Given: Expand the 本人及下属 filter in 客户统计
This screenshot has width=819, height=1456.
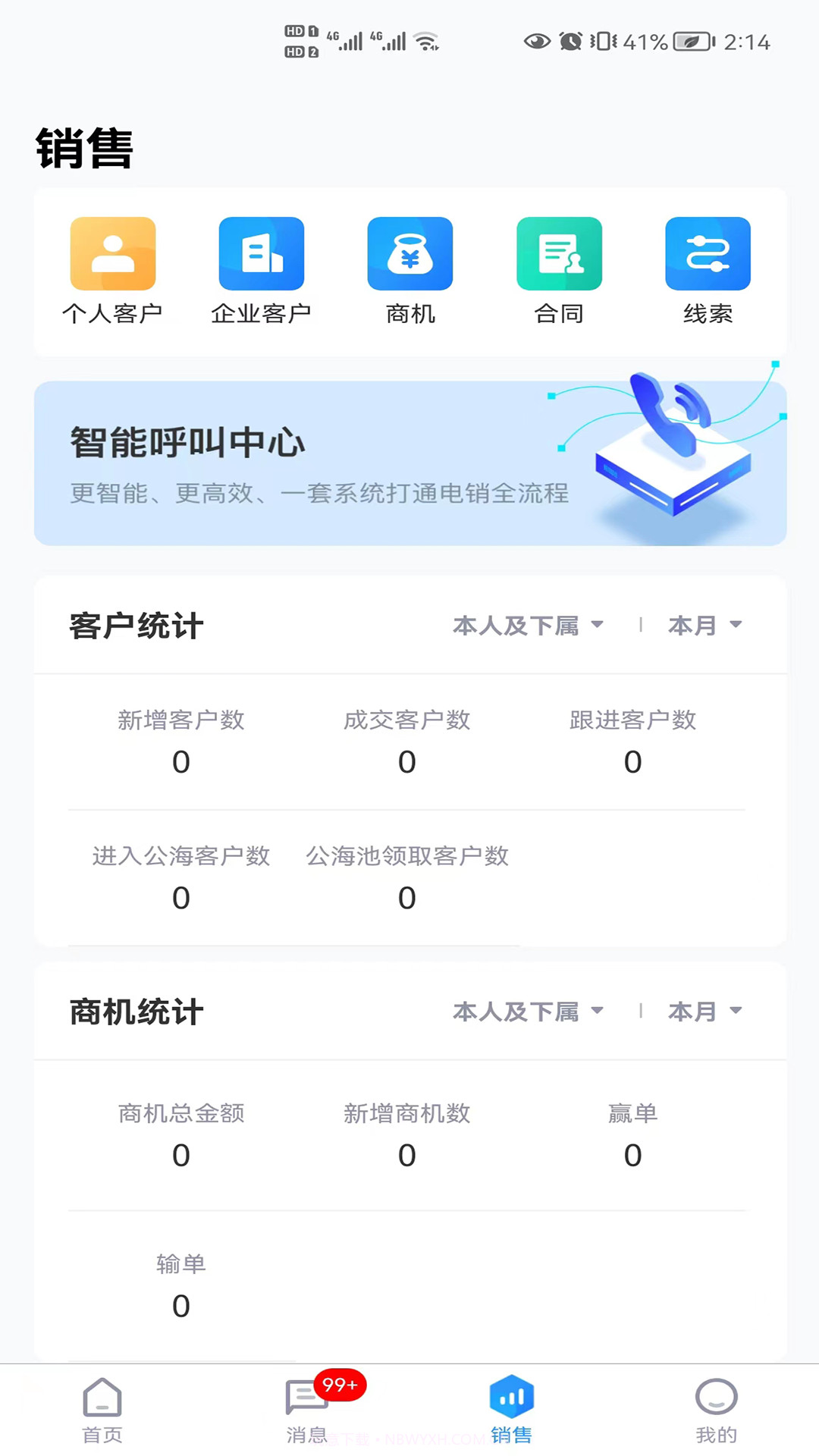Looking at the screenshot, I should tap(529, 626).
